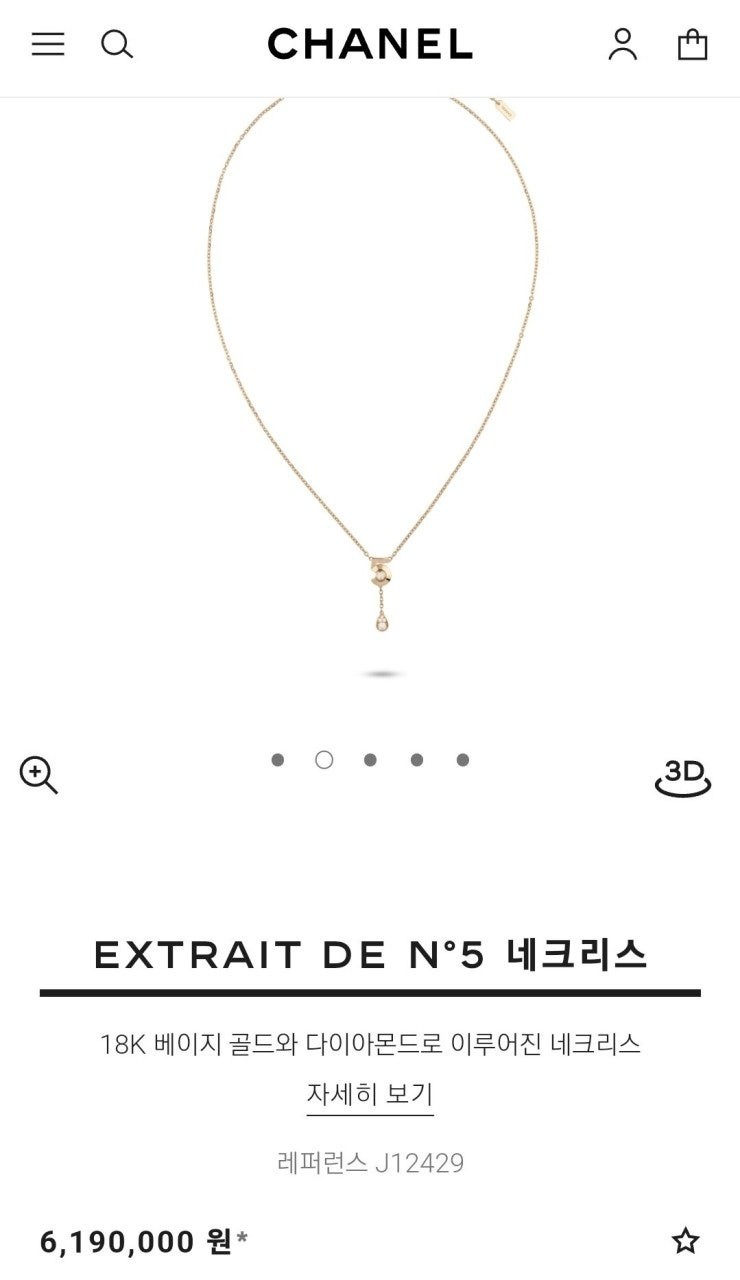Jump to the third image dot

(370, 760)
